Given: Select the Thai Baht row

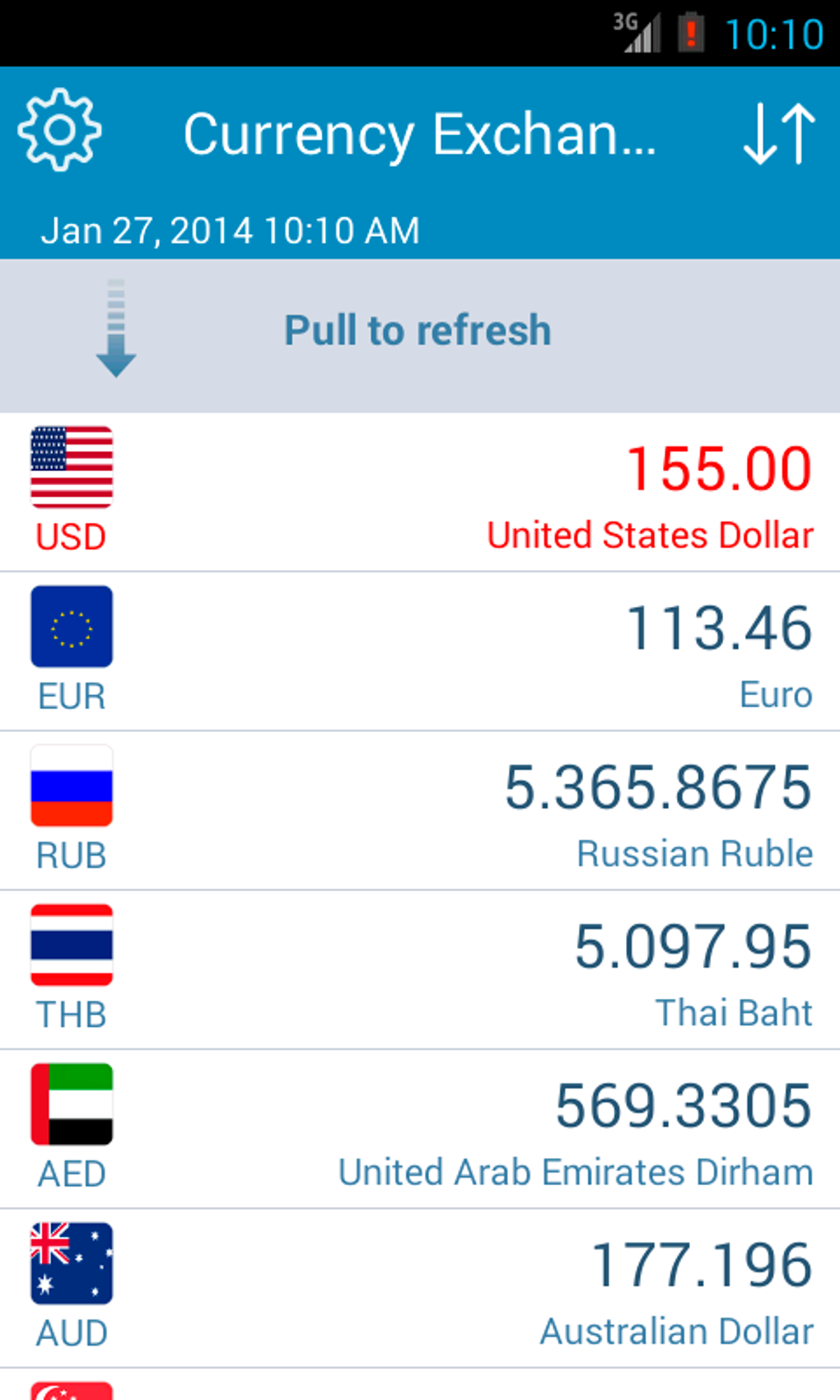Looking at the screenshot, I should (x=420, y=970).
